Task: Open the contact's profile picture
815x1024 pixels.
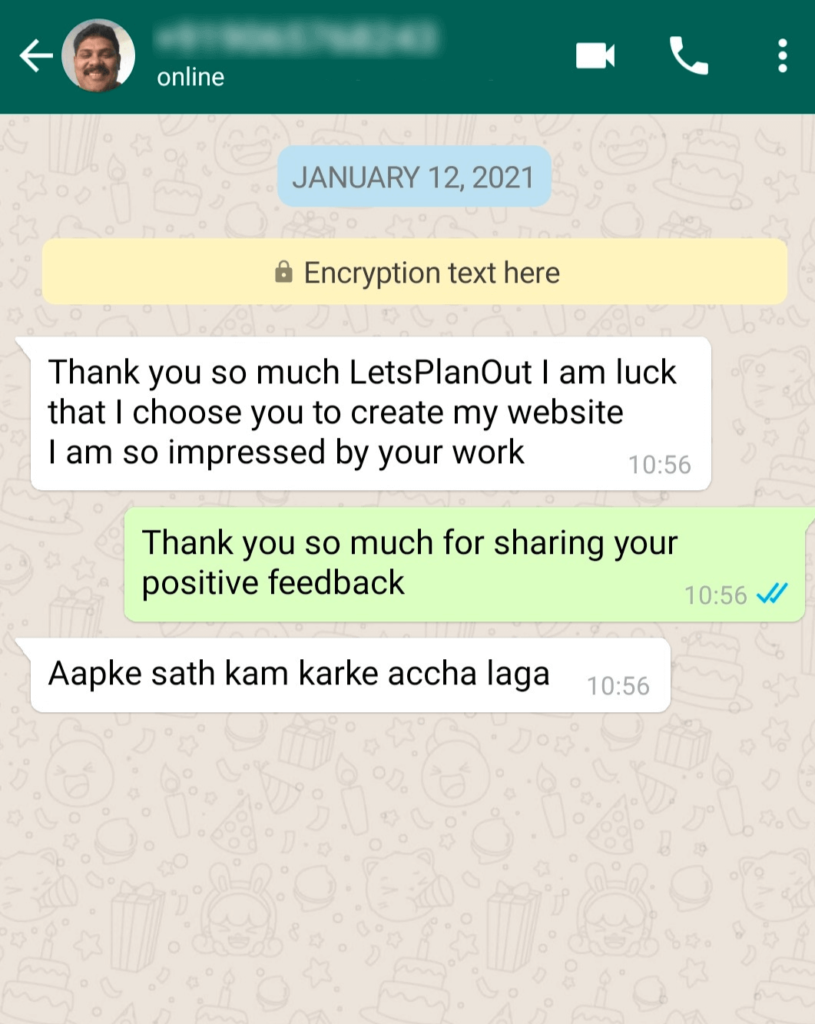Action: click(x=98, y=56)
